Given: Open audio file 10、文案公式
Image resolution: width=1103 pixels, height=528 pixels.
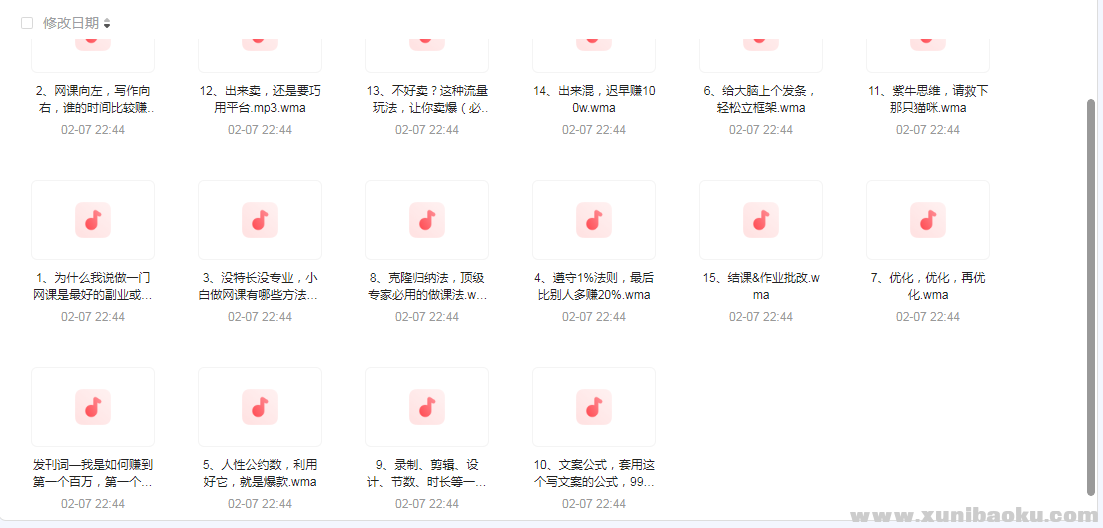Looking at the screenshot, I should pyautogui.click(x=594, y=407).
